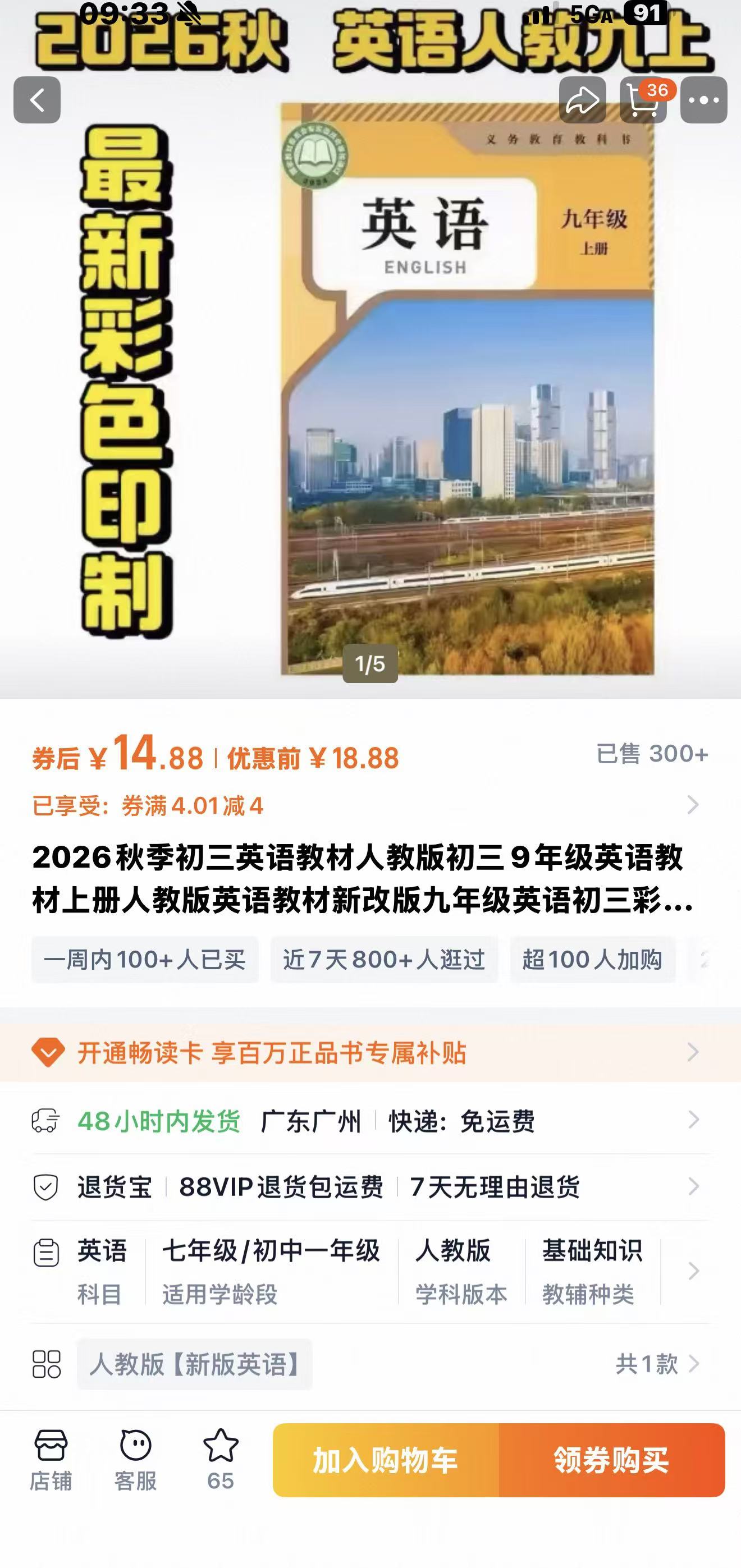Select the 人教版【新版英语】 option
This screenshot has height=1568, width=741.
click(195, 1364)
